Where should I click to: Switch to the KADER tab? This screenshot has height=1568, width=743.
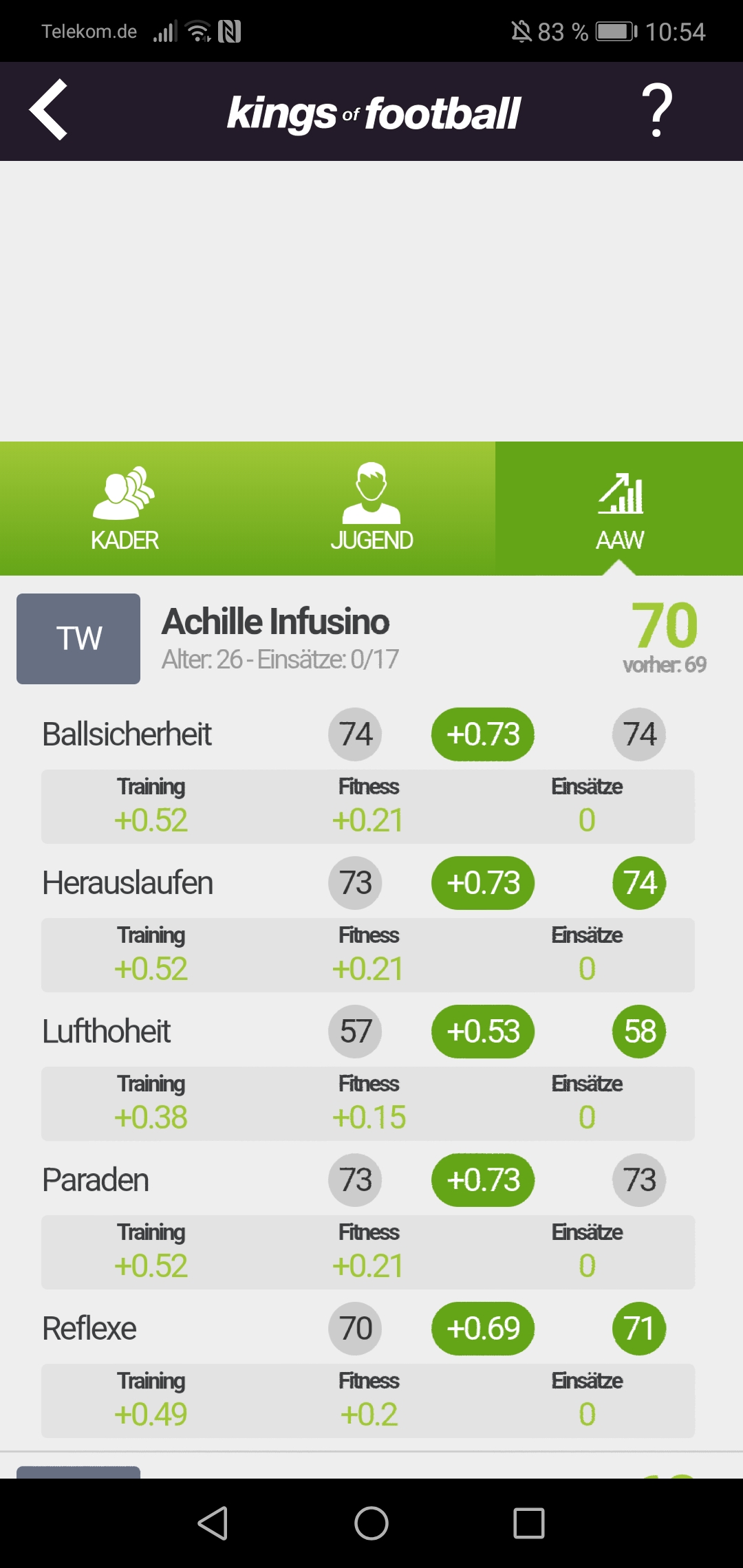(x=125, y=508)
